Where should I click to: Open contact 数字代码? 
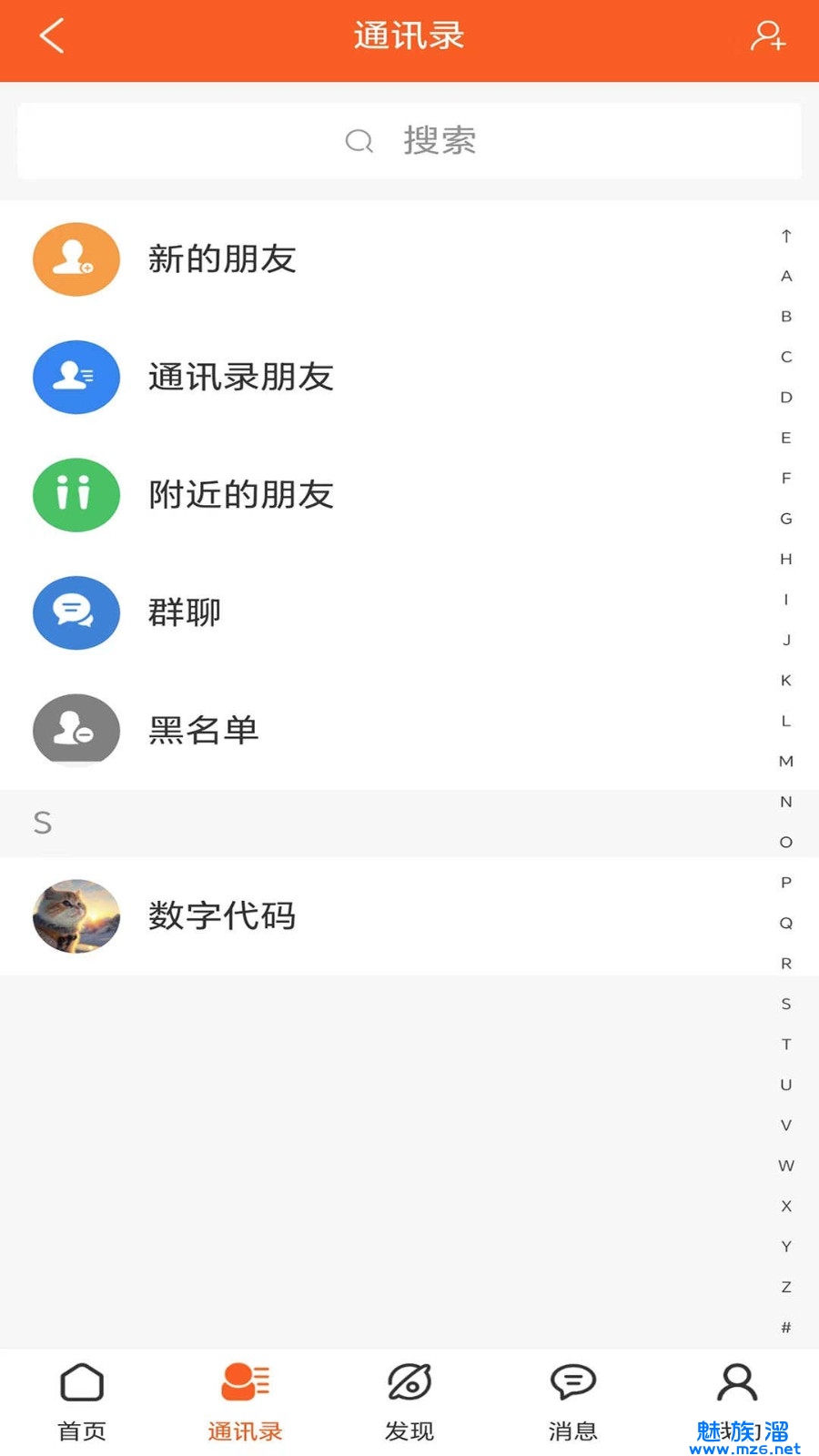222,915
